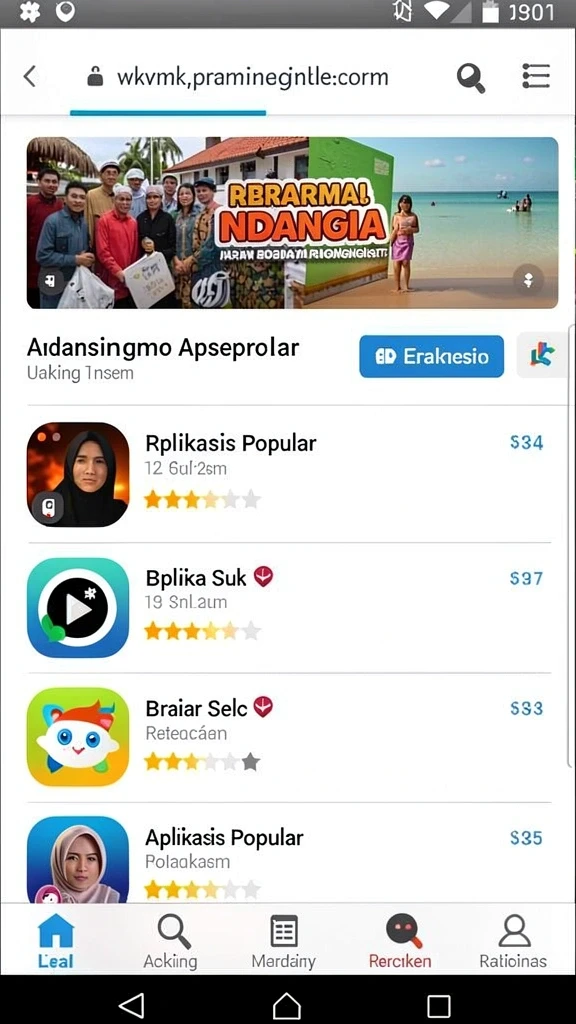Open the Braiar Selc app listing
576x1024 pixels.
coord(289,737)
